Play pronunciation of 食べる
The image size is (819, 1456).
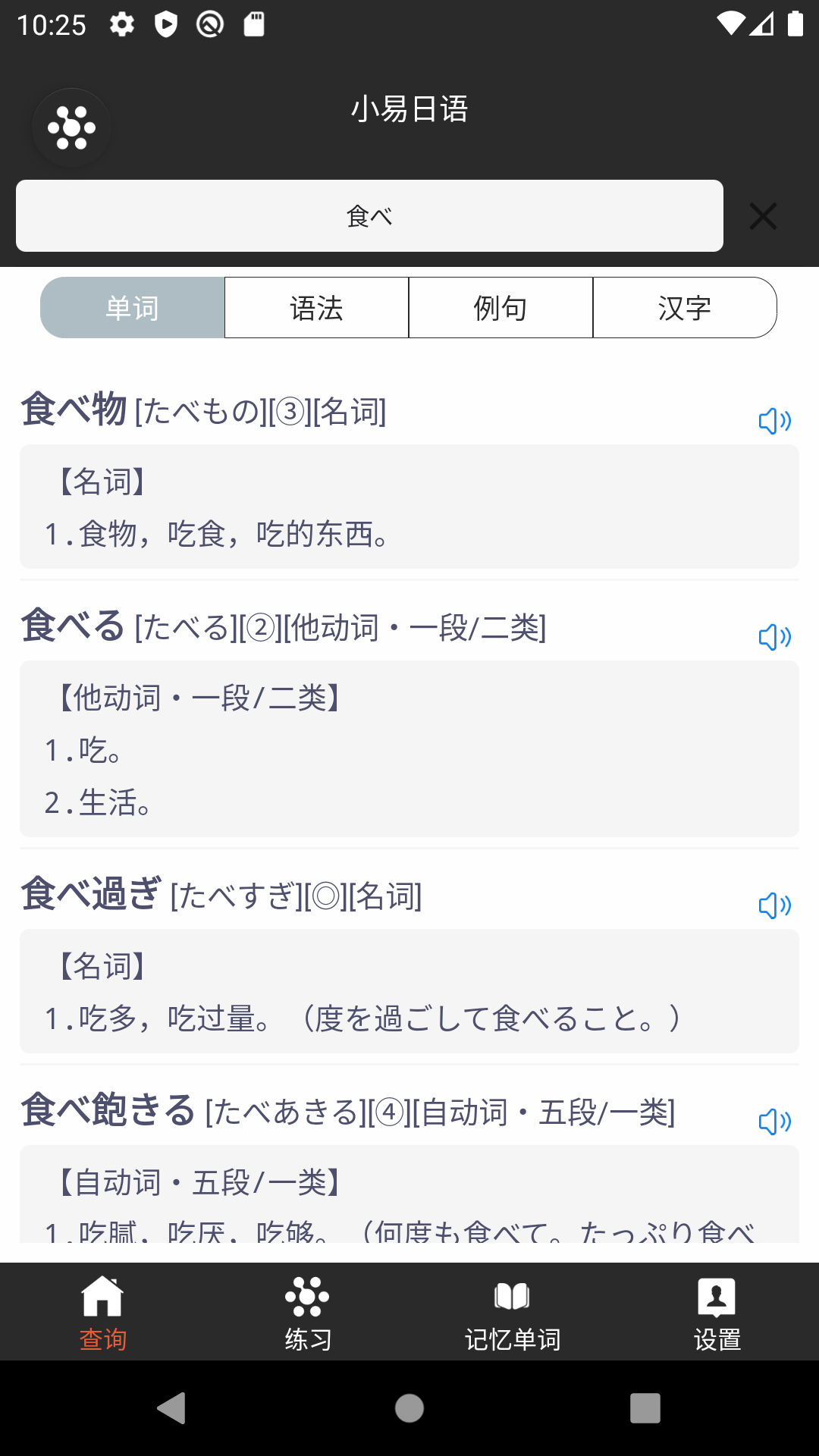pos(775,639)
